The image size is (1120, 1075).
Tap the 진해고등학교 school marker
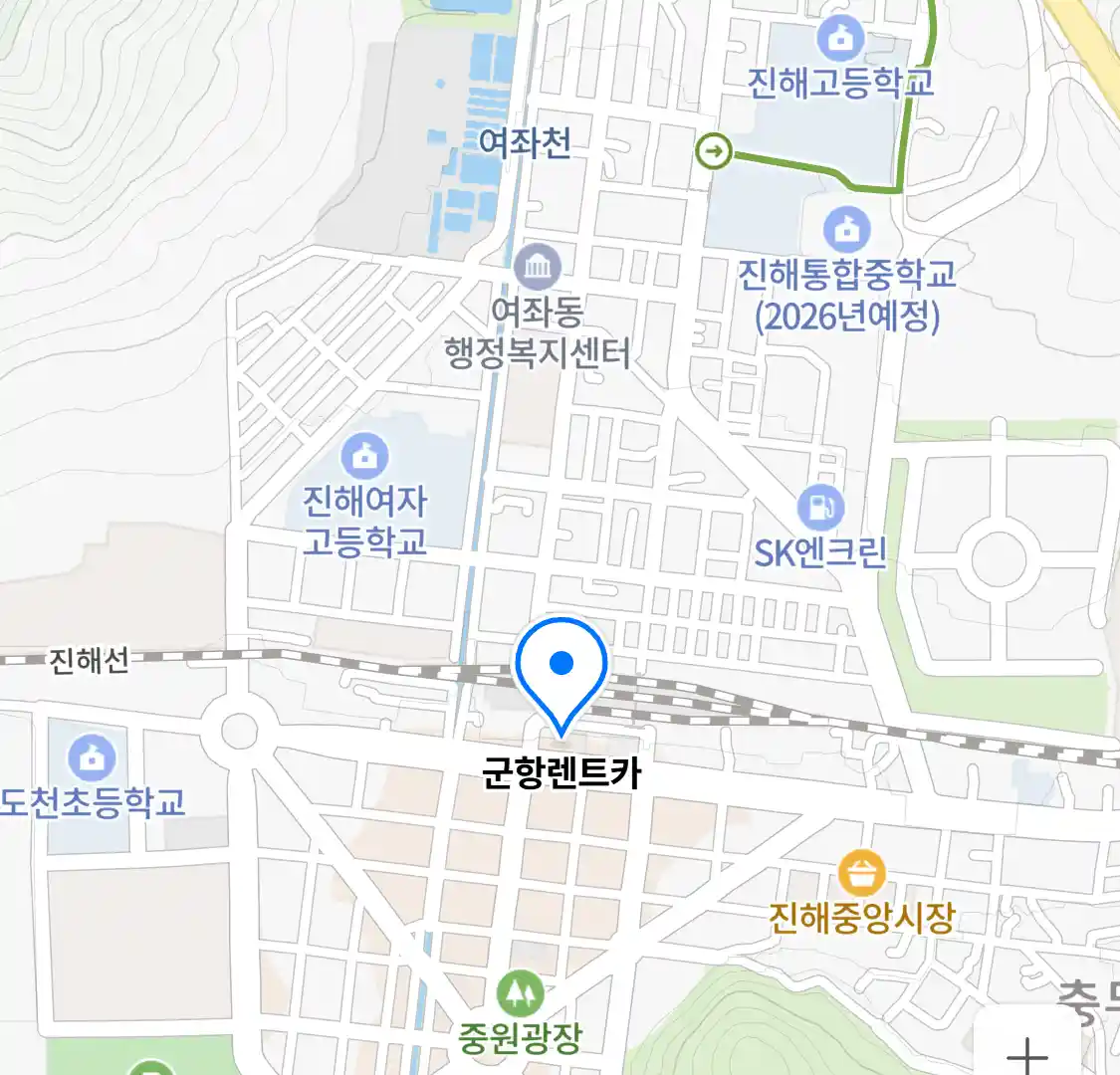pos(841,40)
